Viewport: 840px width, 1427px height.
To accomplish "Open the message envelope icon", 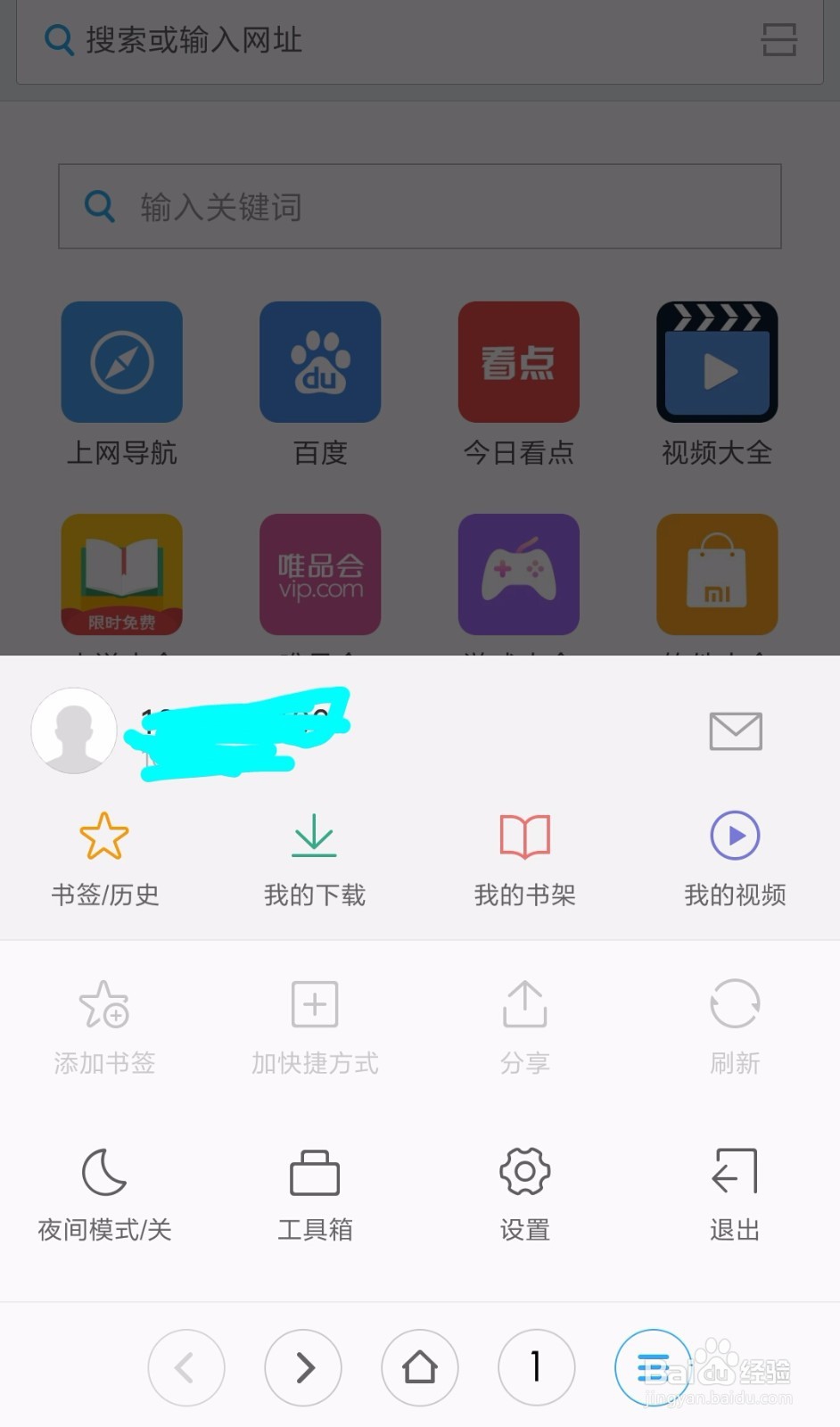I will 734,731.
